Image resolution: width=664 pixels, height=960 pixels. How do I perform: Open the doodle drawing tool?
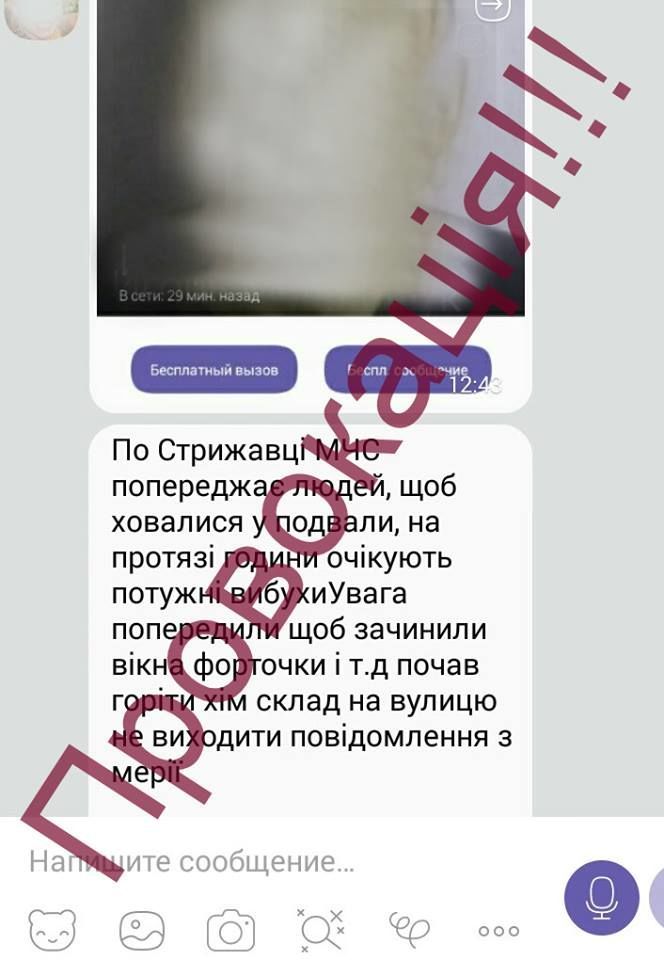click(408, 930)
